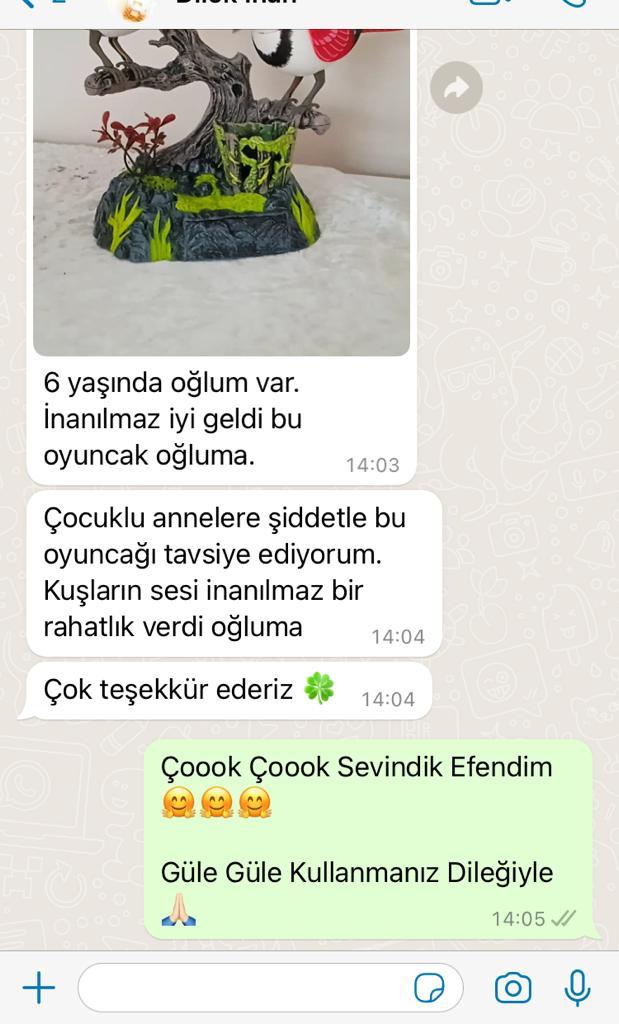Viewport: 619px width, 1024px height.
Task: Open the plus attachment menu
Action: 39,987
